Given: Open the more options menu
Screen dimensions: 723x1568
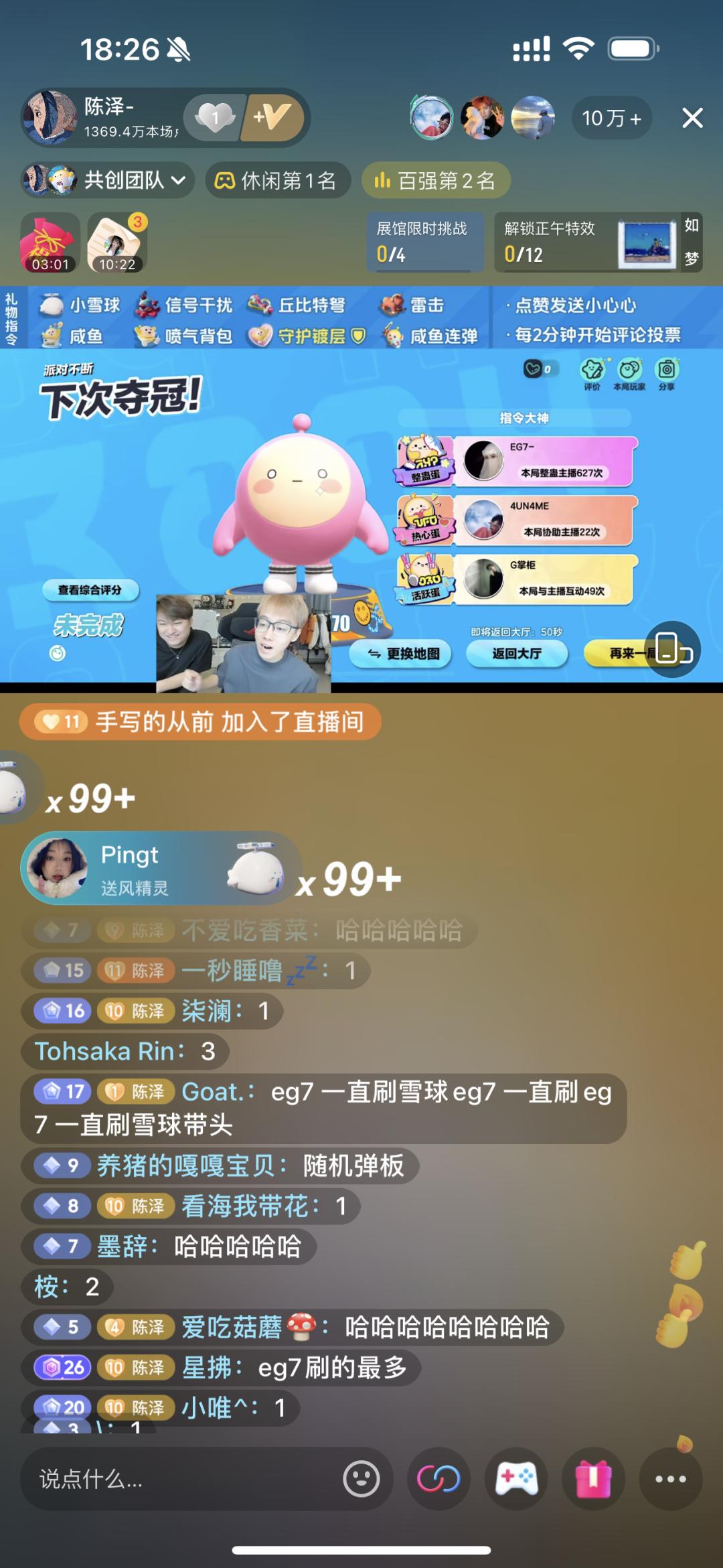Looking at the screenshot, I should coord(671,1479).
